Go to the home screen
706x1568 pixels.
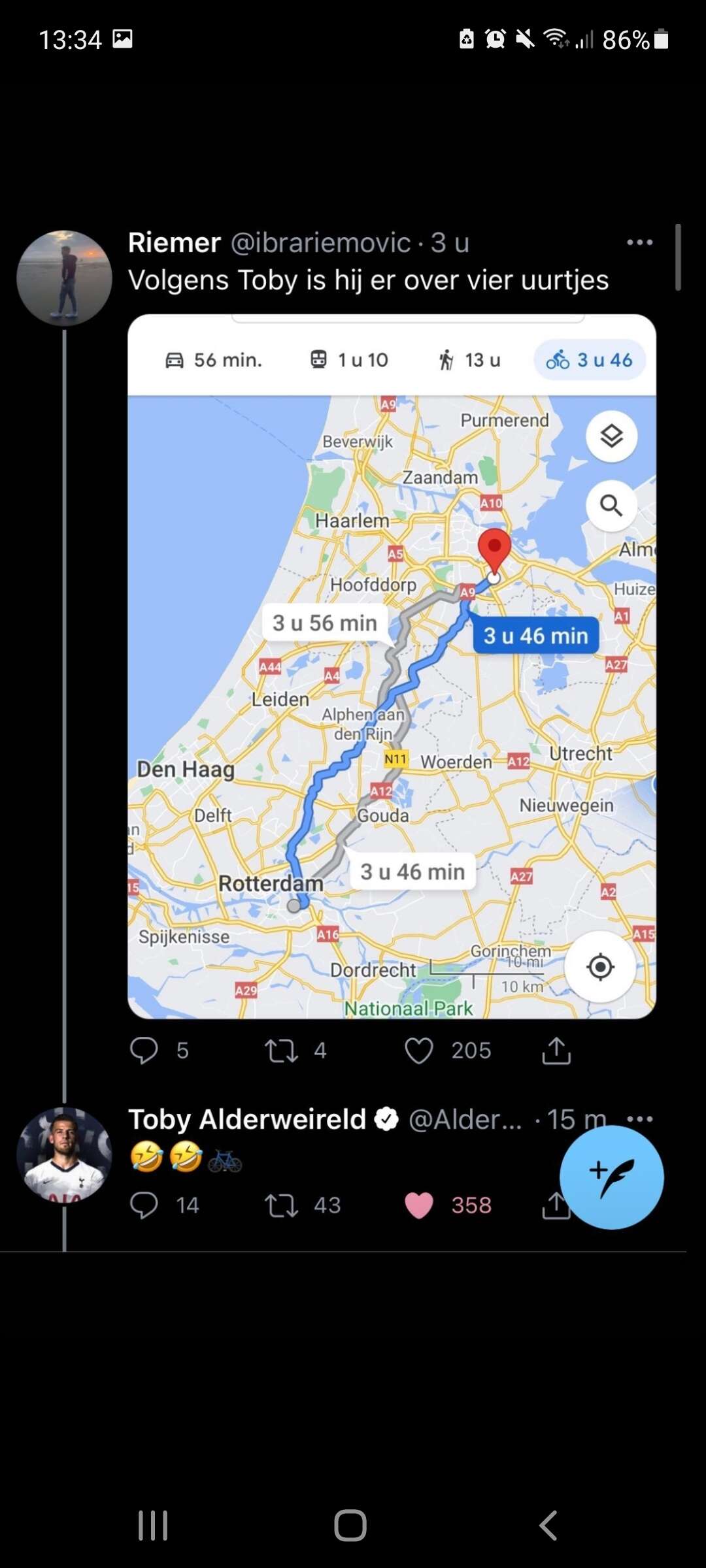(350, 1526)
